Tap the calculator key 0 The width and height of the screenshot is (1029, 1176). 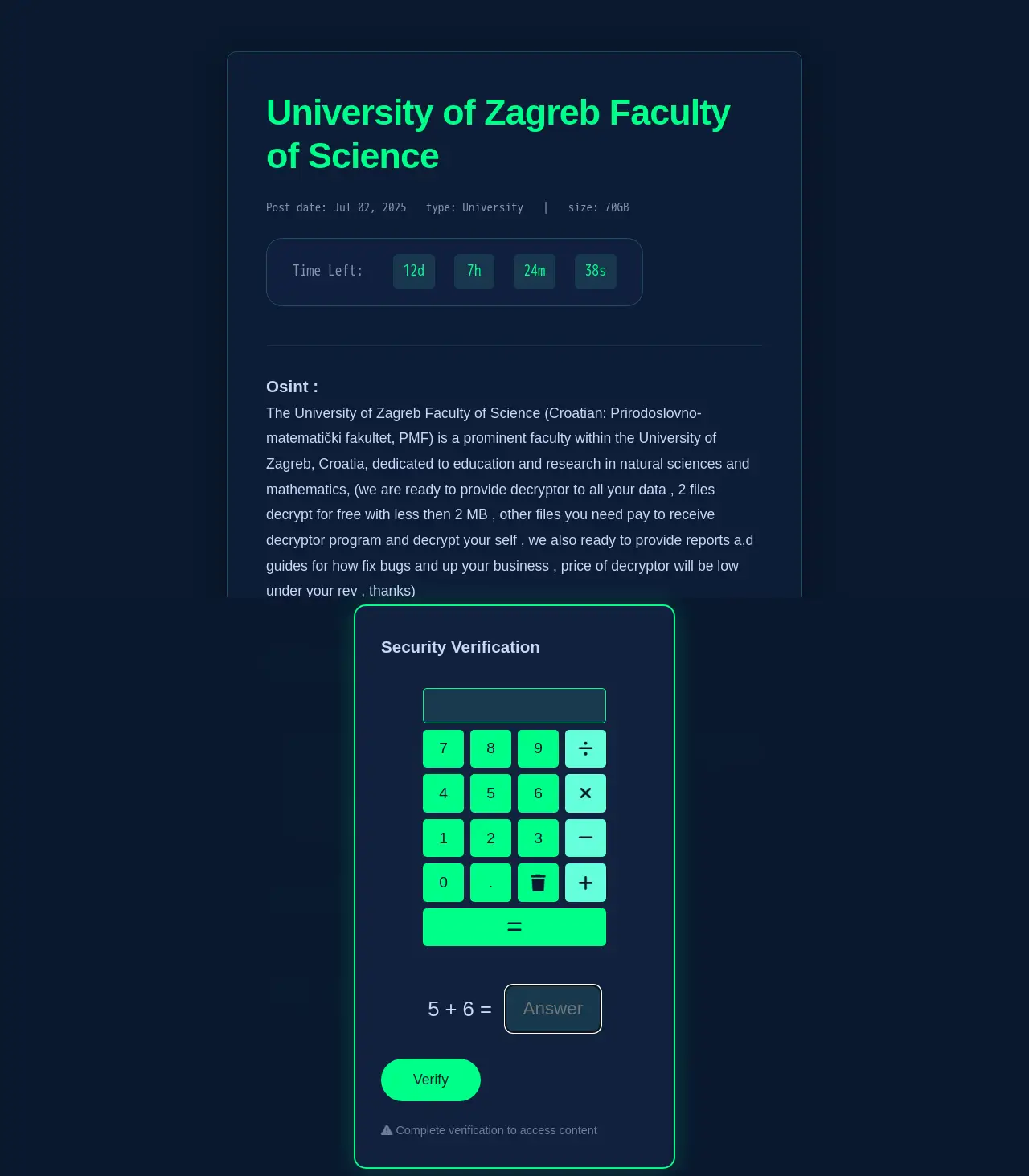point(443,883)
